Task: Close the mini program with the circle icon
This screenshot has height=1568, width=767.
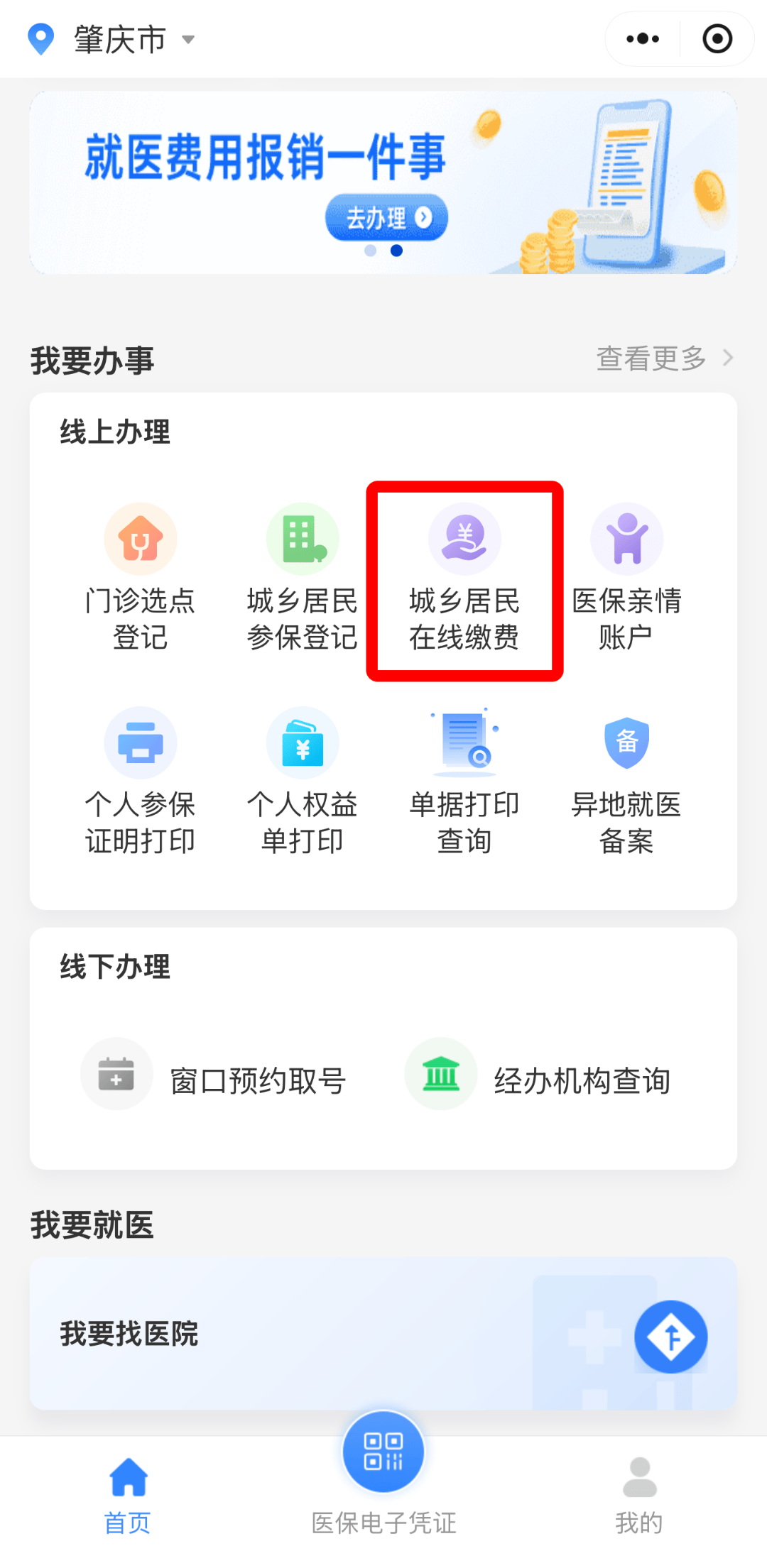Action: pyautogui.click(x=717, y=39)
